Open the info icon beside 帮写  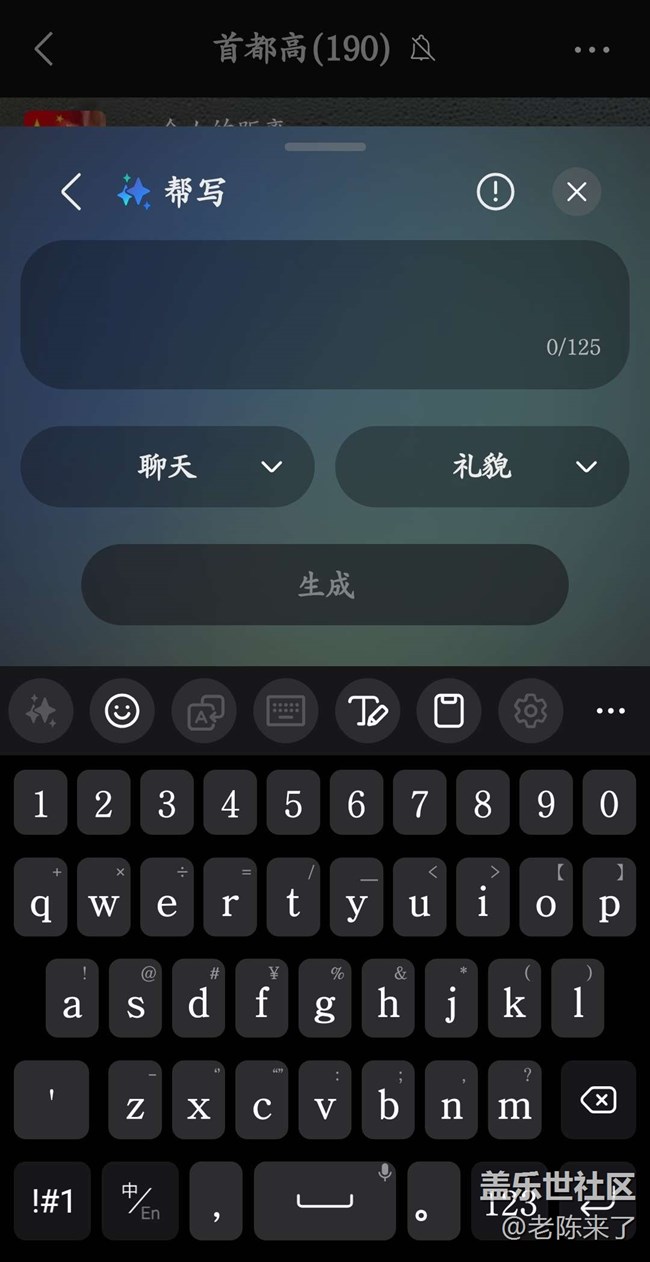(x=495, y=191)
